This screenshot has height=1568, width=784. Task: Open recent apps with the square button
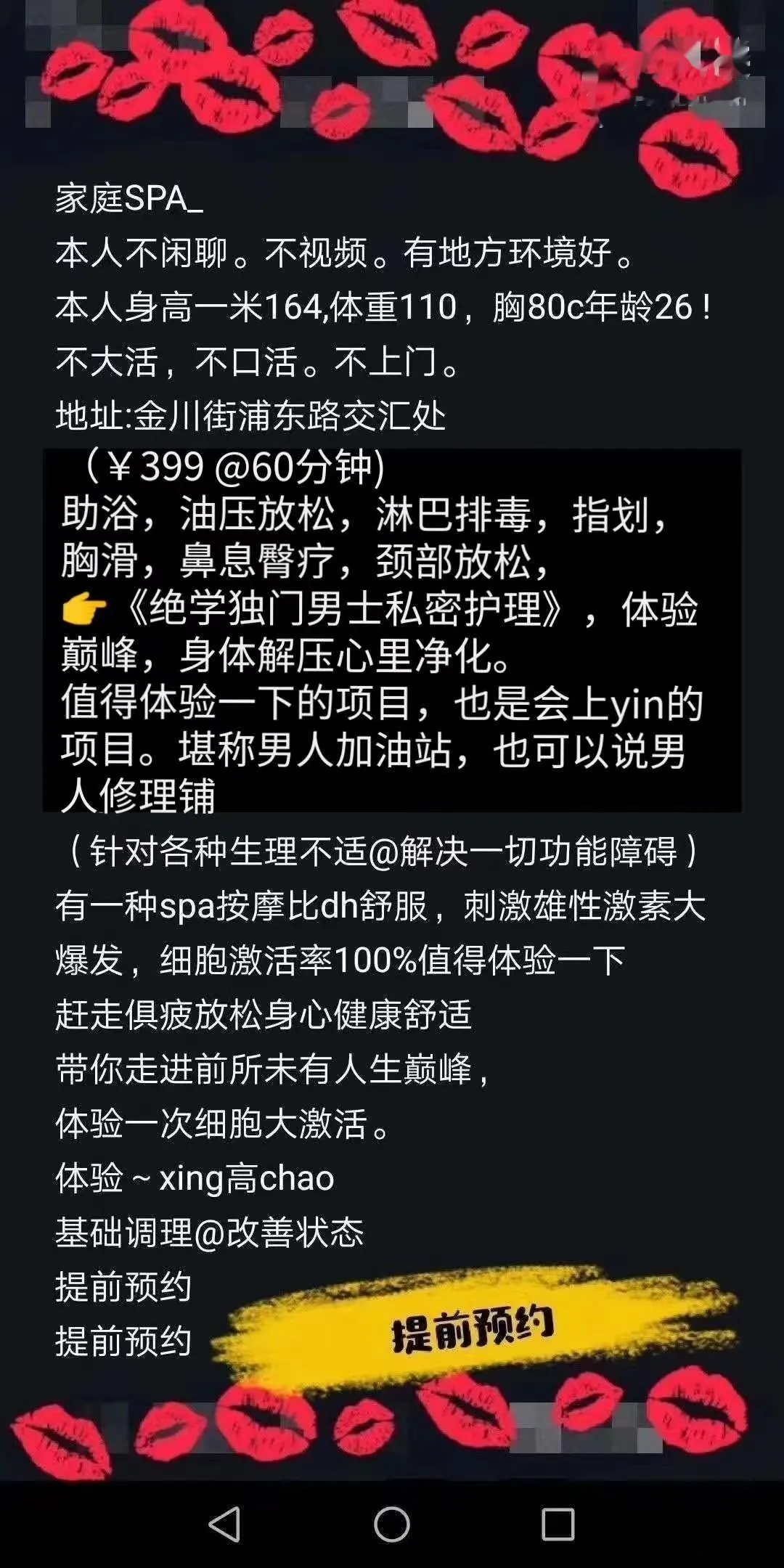tap(558, 1524)
